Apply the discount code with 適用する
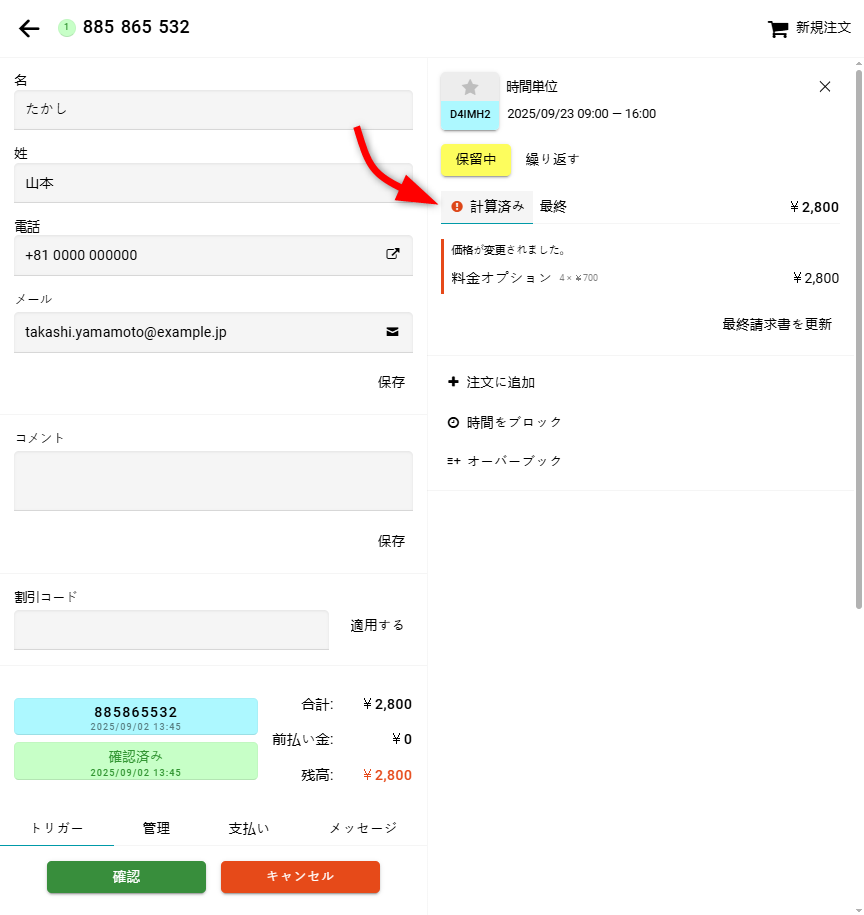Screen dimensions: 864x915 pyautogui.click(x=377, y=625)
